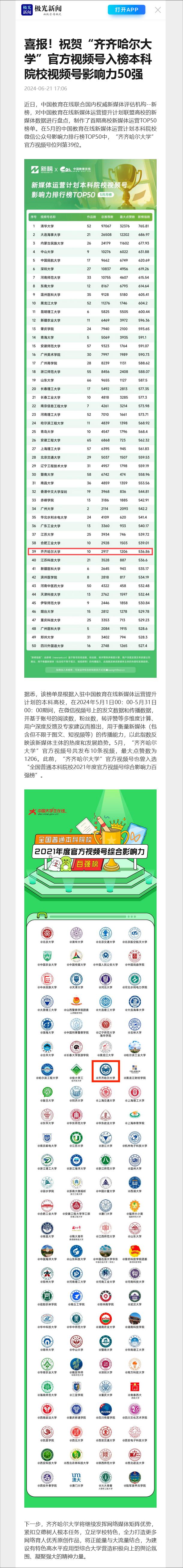Tap the 打开APP button
This screenshot has width=183, height=1568.
pyautogui.click(x=127, y=10)
